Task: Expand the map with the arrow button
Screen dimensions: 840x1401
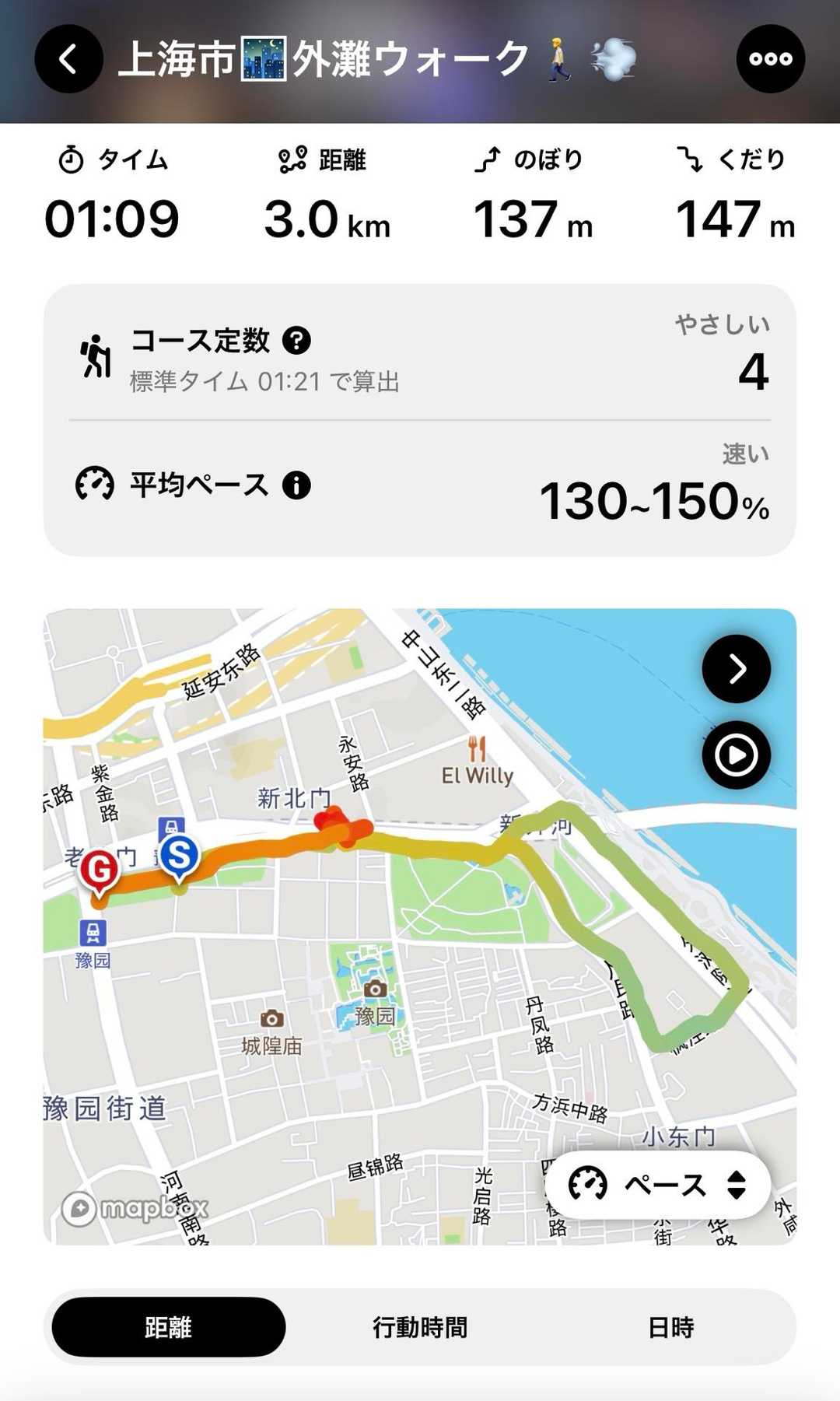Action: (x=736, y=669)
